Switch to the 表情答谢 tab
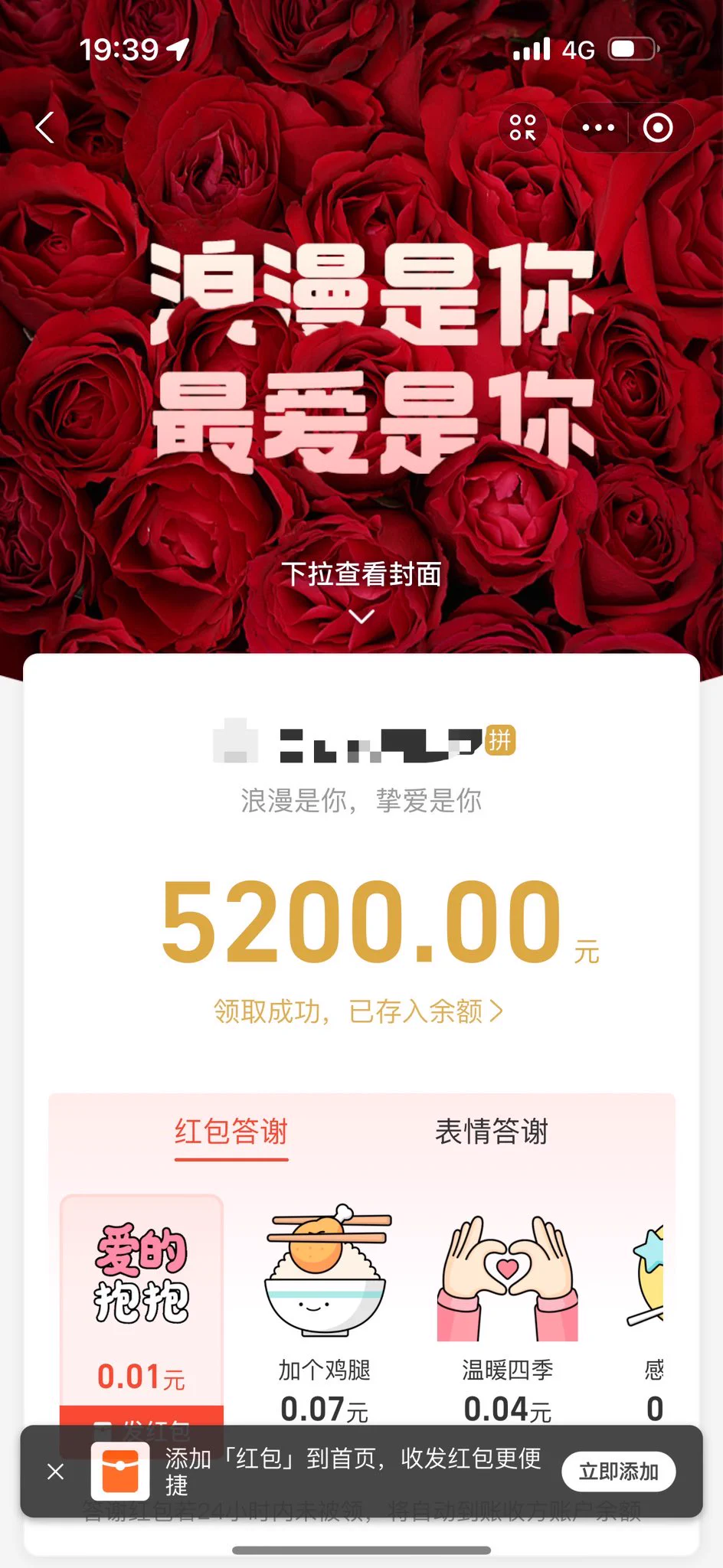723x1568 pixels. pos(491,1132)
